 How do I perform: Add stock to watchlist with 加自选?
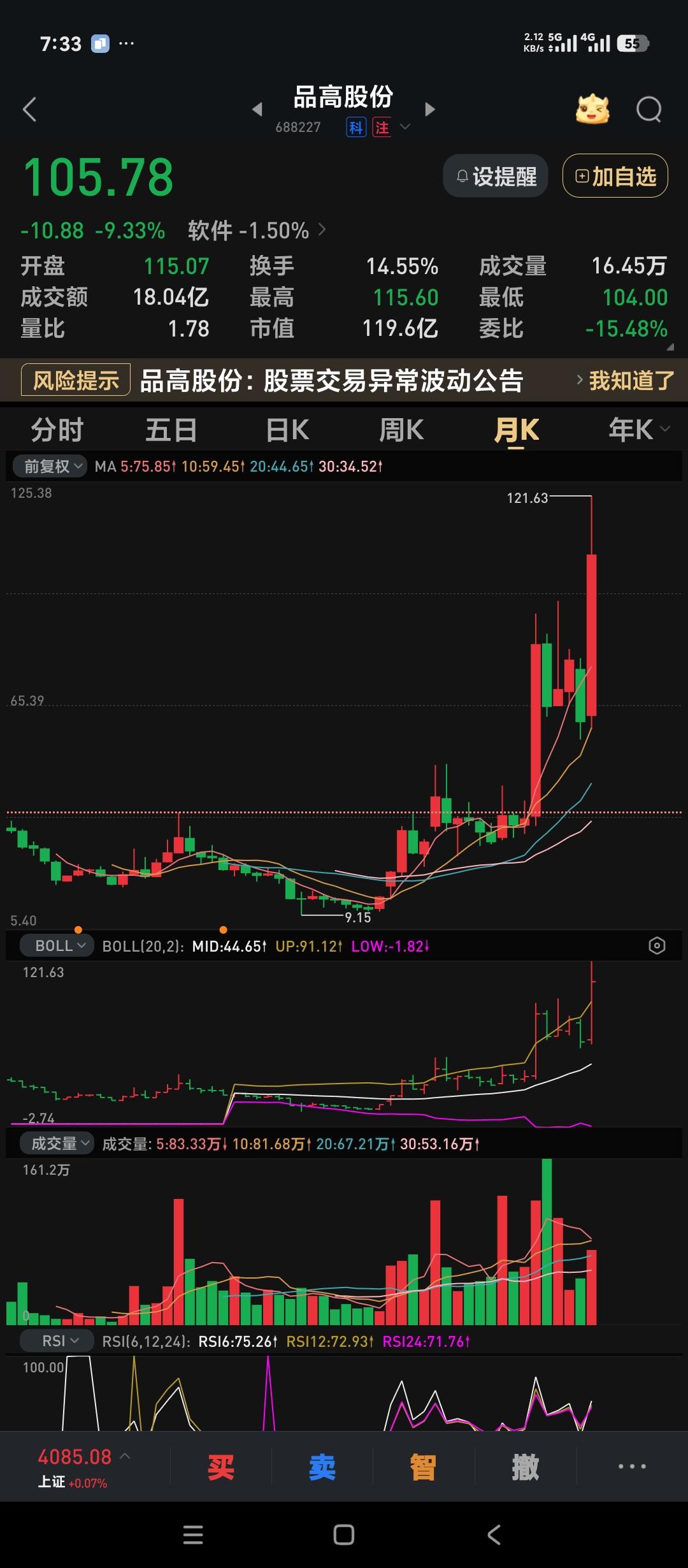[613, 177]
